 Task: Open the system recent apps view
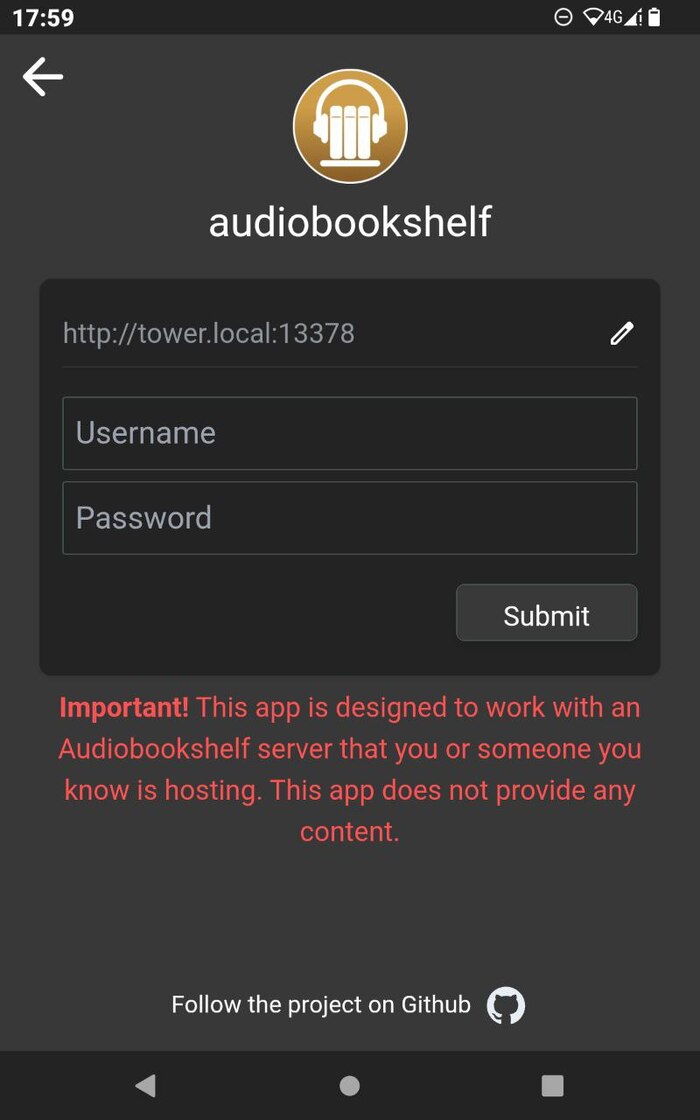click(x=552, y=1085)
